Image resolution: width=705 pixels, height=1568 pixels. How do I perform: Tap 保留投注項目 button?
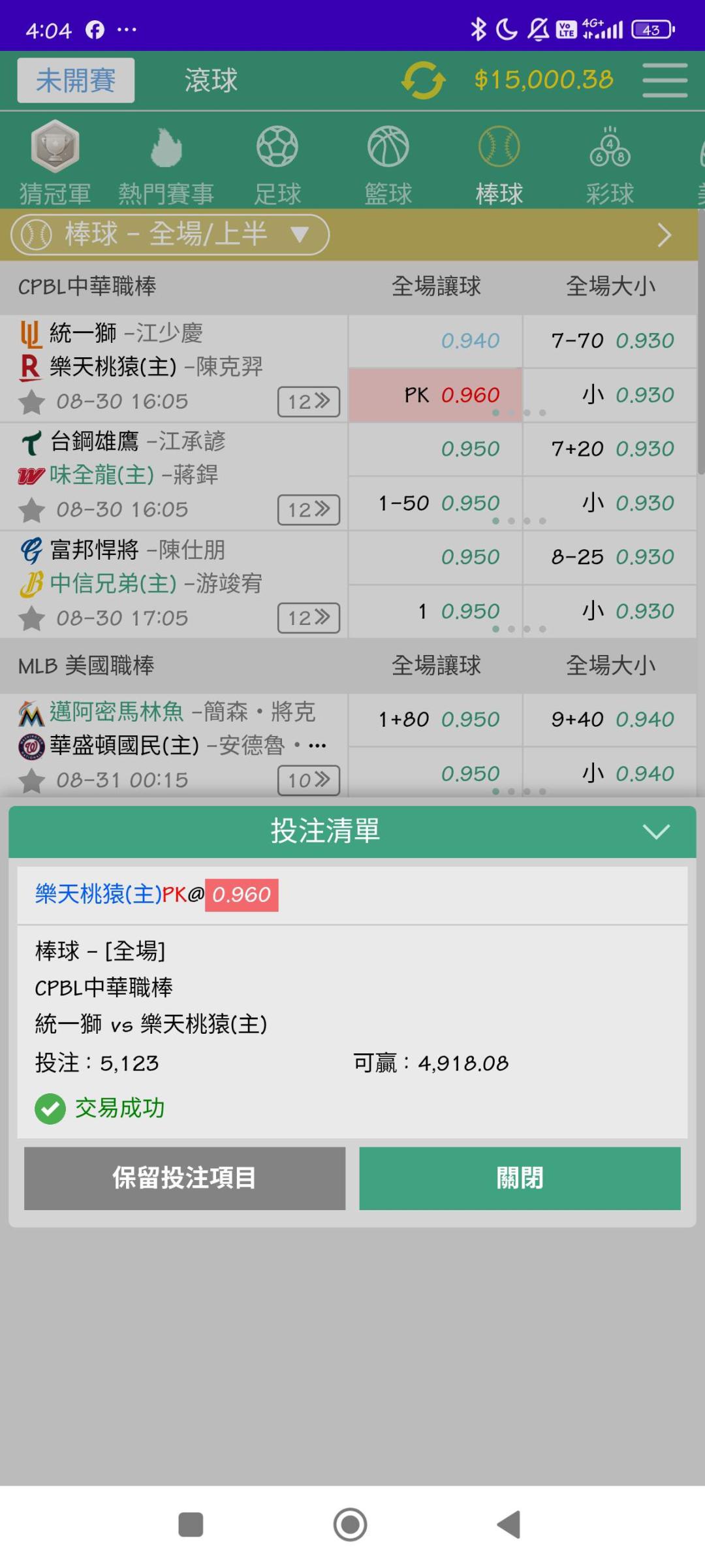pos(185,1178)
